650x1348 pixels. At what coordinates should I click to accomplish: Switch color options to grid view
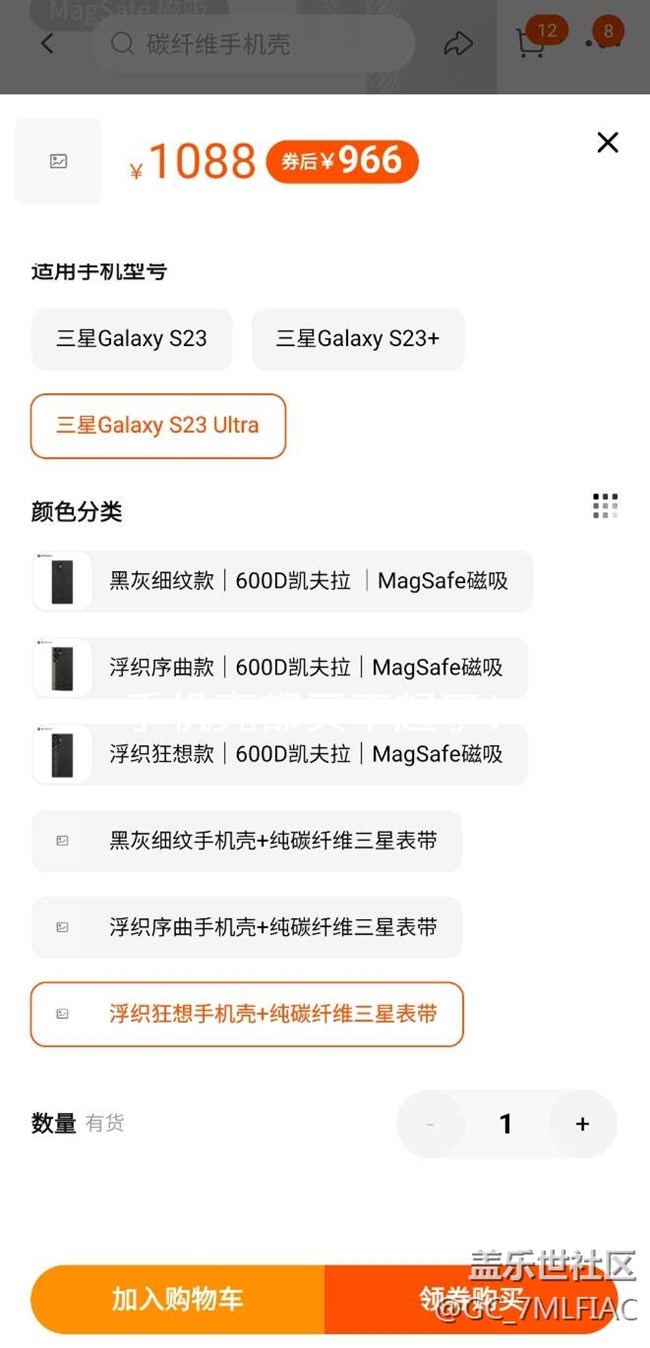click(605, 506)
